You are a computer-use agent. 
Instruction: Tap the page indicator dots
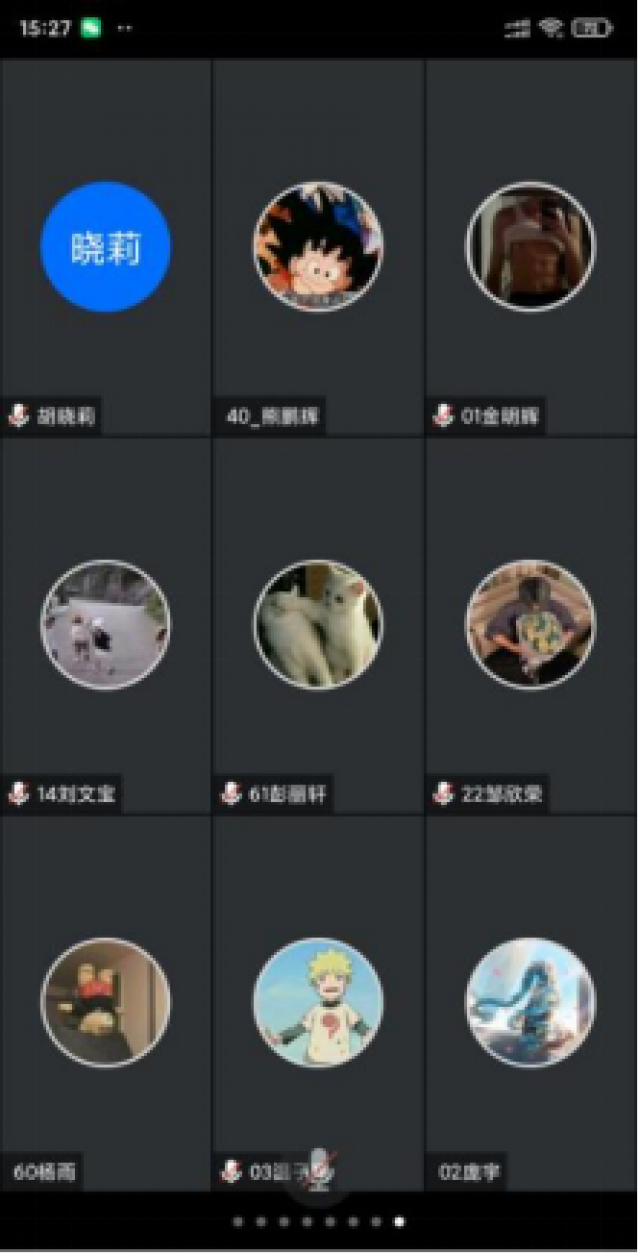pyautogui.click(x=319, y=1221)
